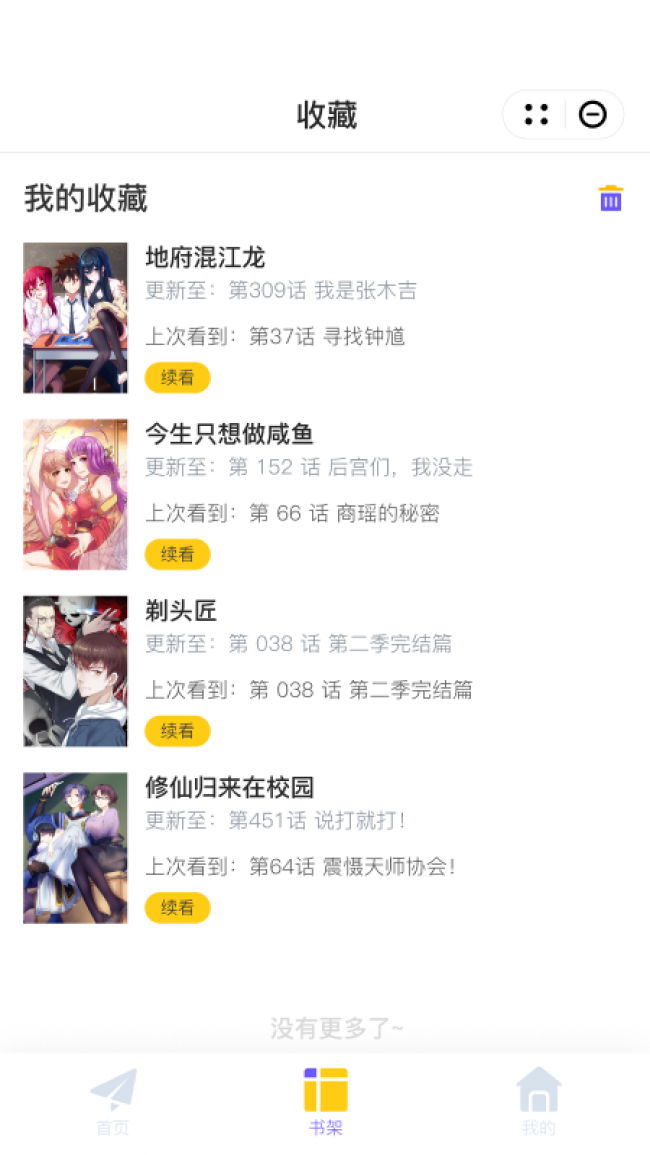Open the 今生只想做咸鱼 cover

pos(76,494)
